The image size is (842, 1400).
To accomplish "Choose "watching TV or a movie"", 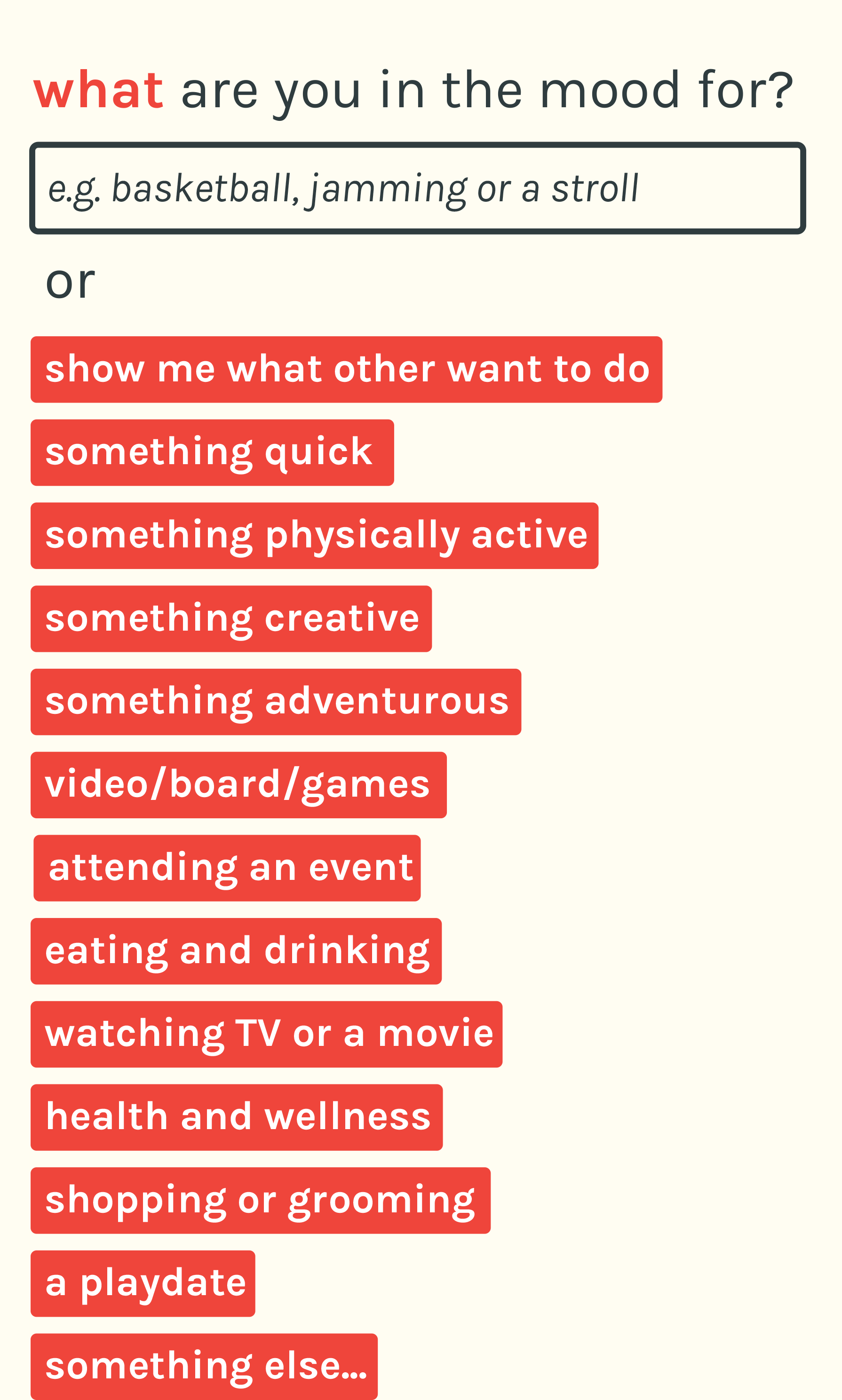I will [x=266, y=1034].
